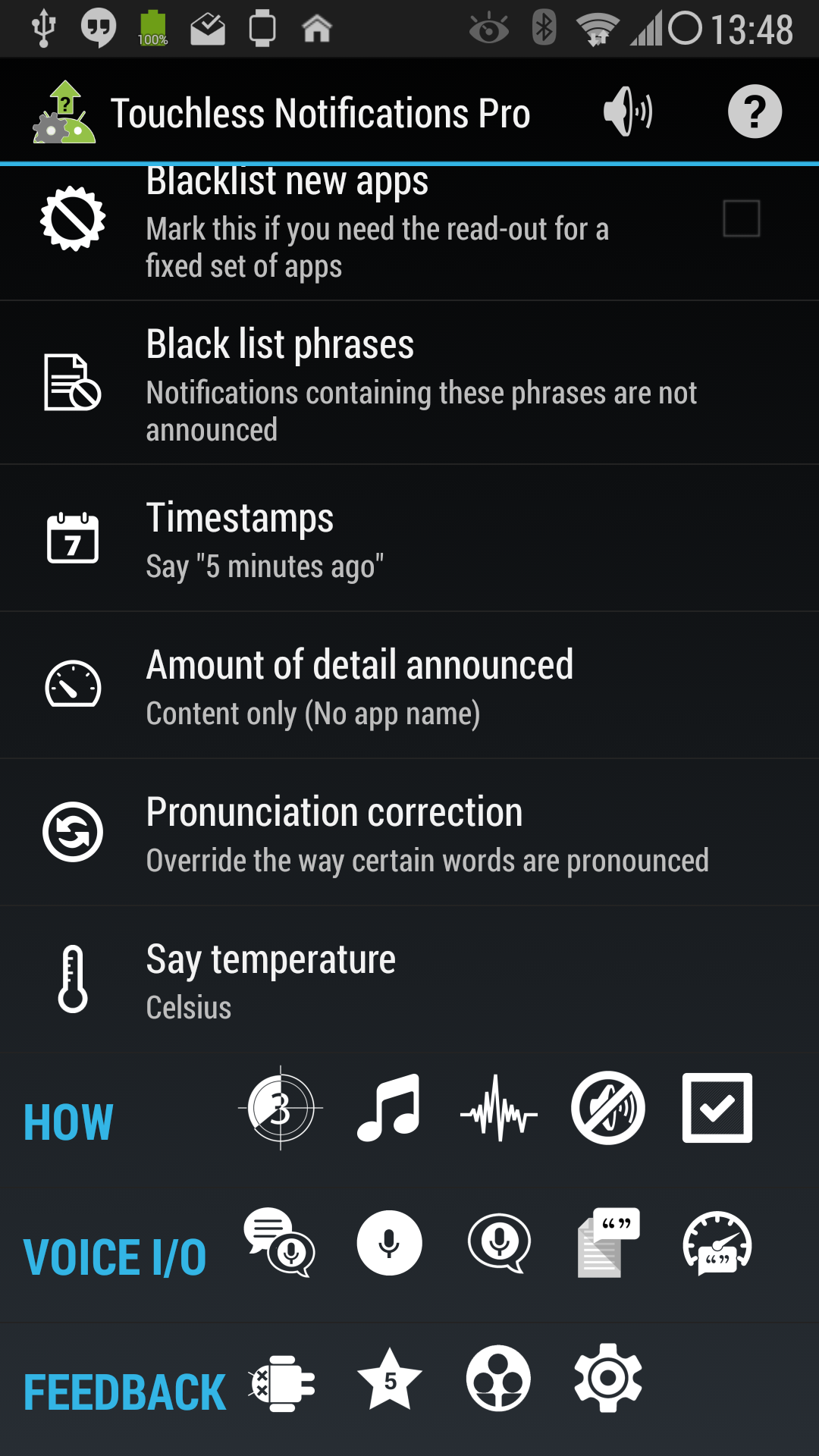
Task: Open Black list phrases settings
Action: [409, 383]
